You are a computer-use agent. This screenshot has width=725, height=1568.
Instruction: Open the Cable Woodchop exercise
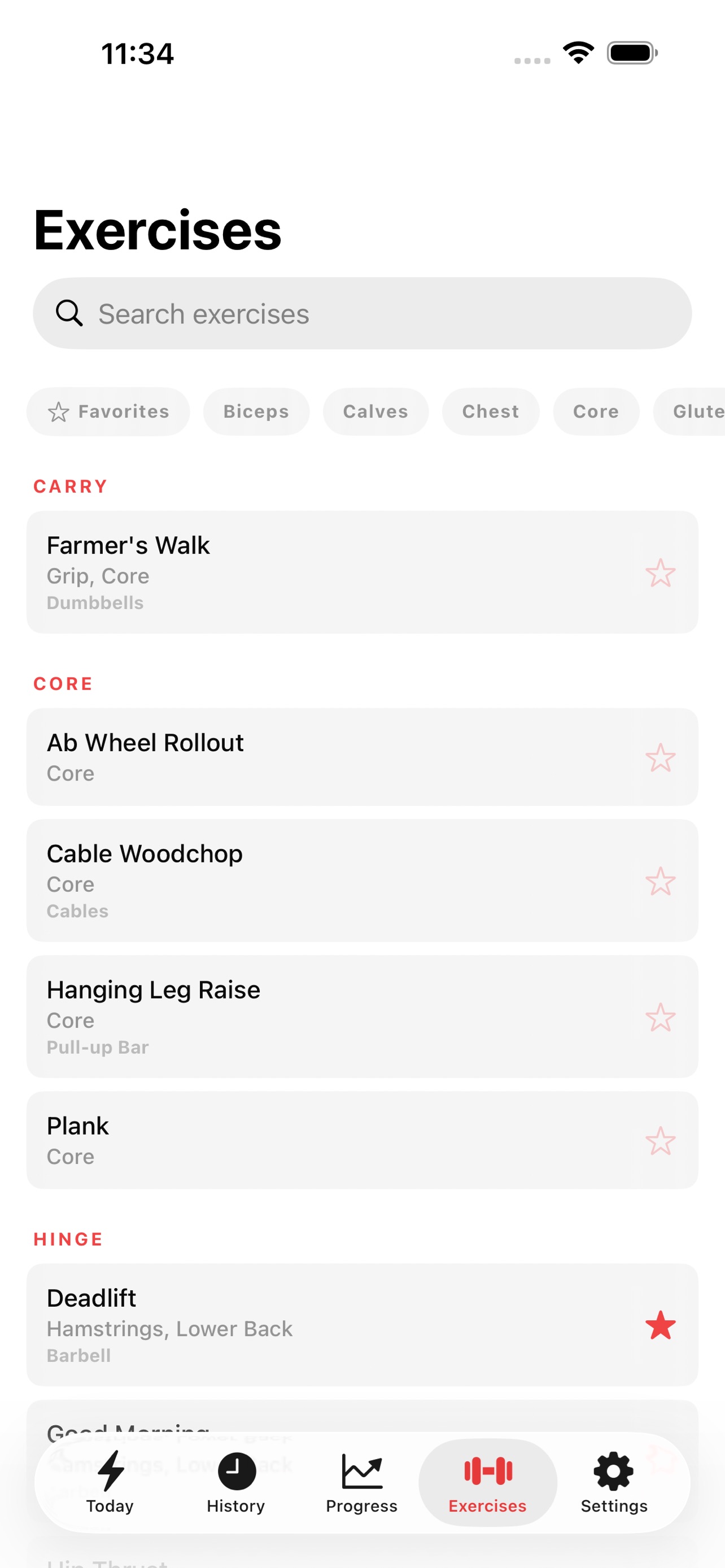[304, 881]
